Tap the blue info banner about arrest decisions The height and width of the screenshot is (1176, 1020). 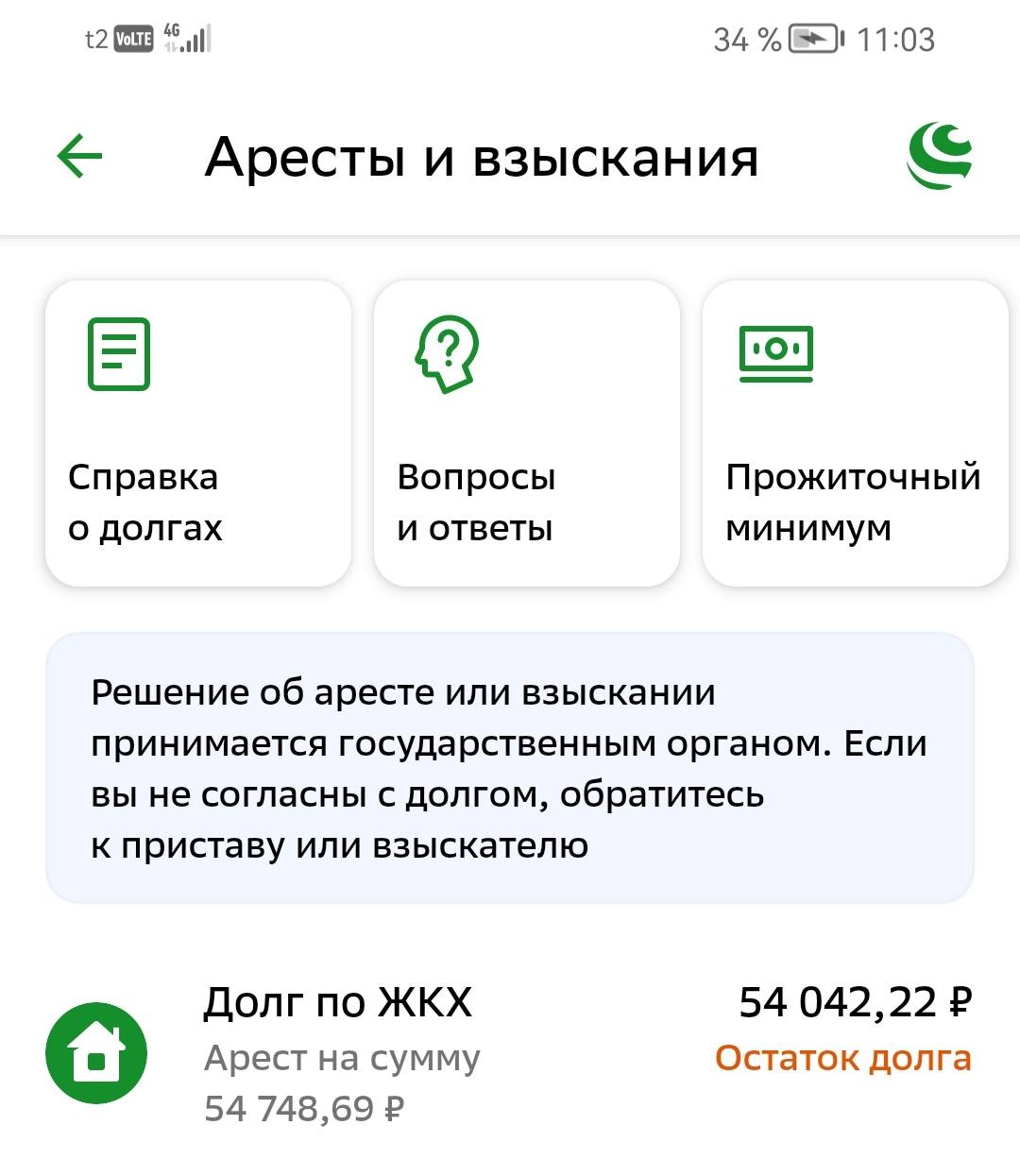(510, 765)
